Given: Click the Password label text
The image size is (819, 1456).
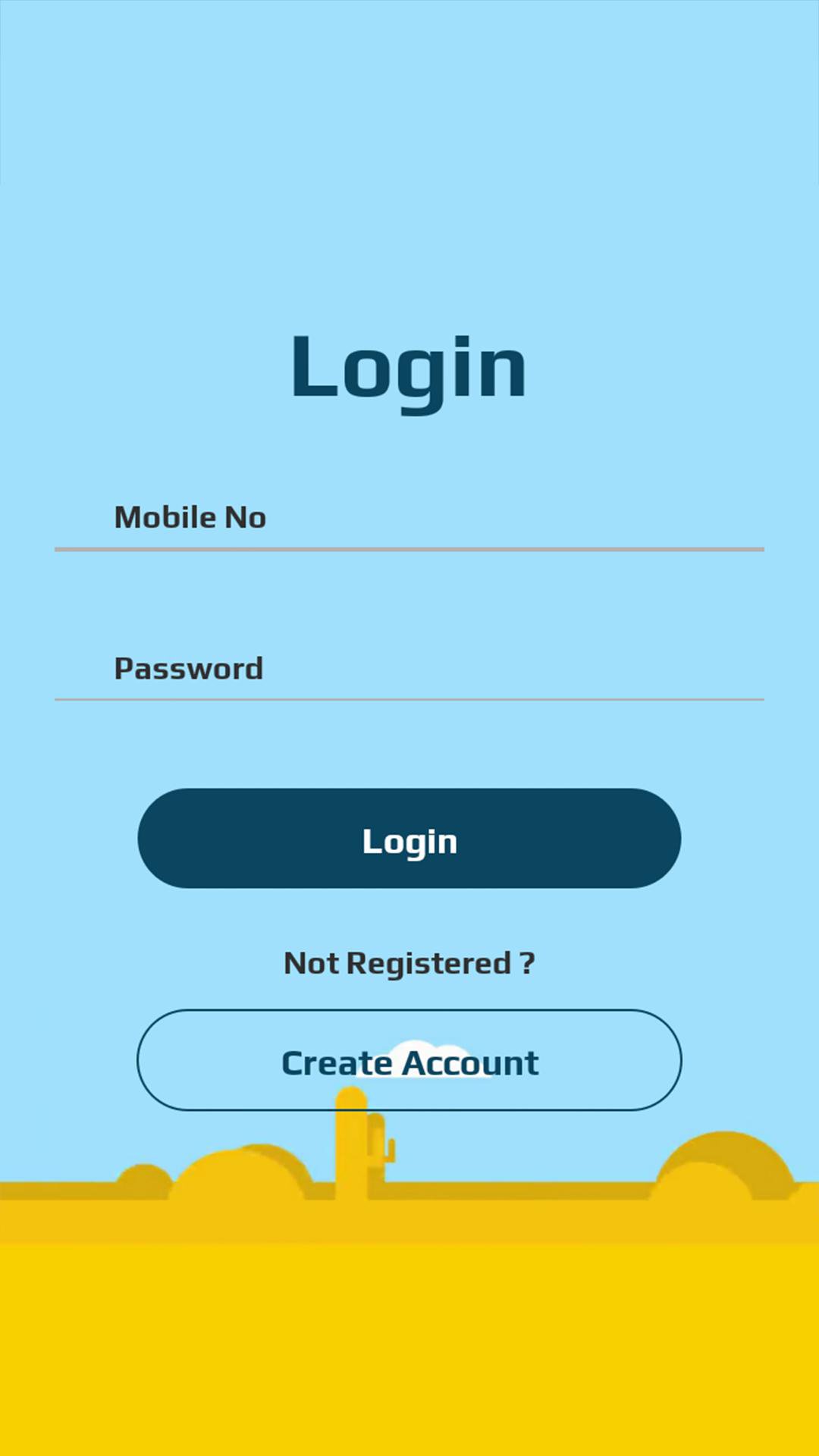Looking at the screenshot, I should coord(188,668).
